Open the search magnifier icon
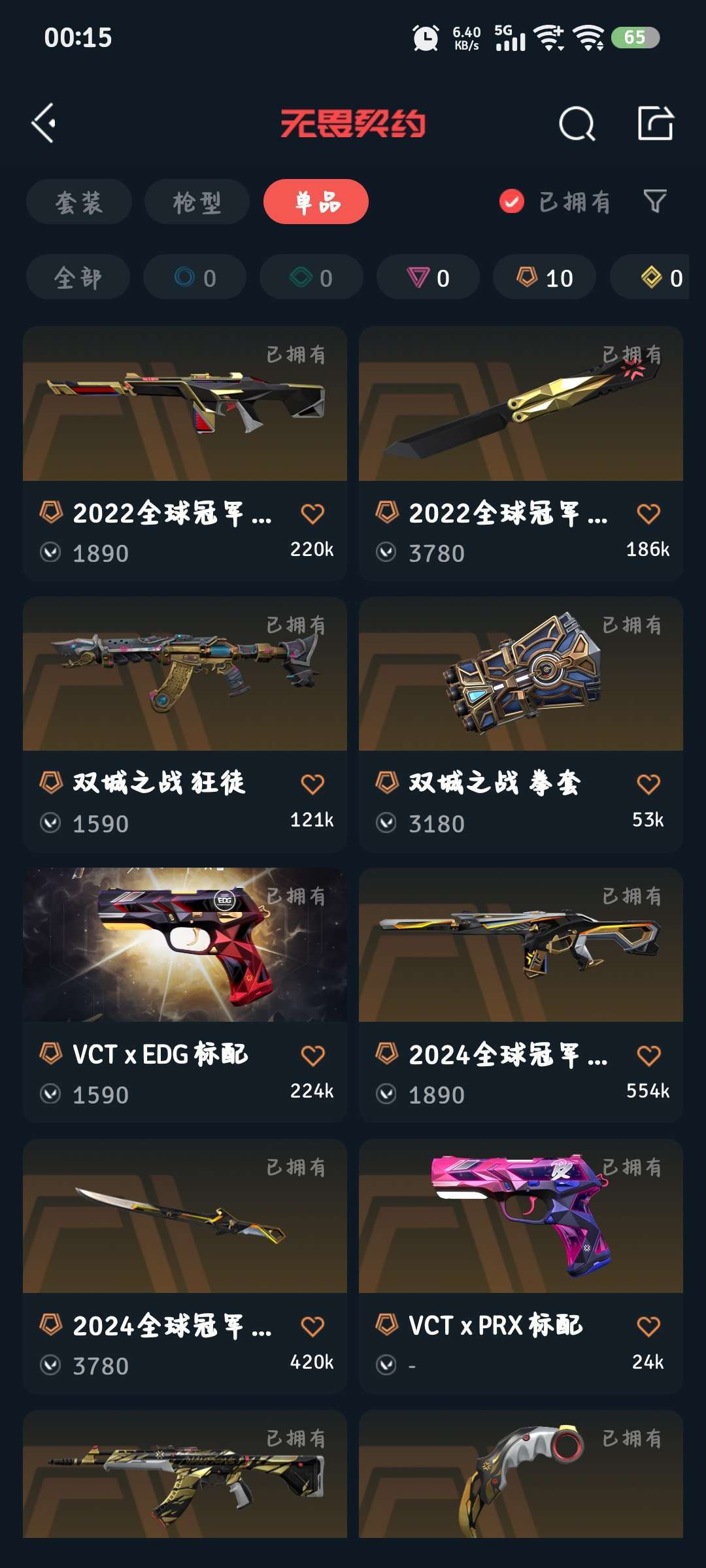 pyautogui.click(x=577, y=123)
